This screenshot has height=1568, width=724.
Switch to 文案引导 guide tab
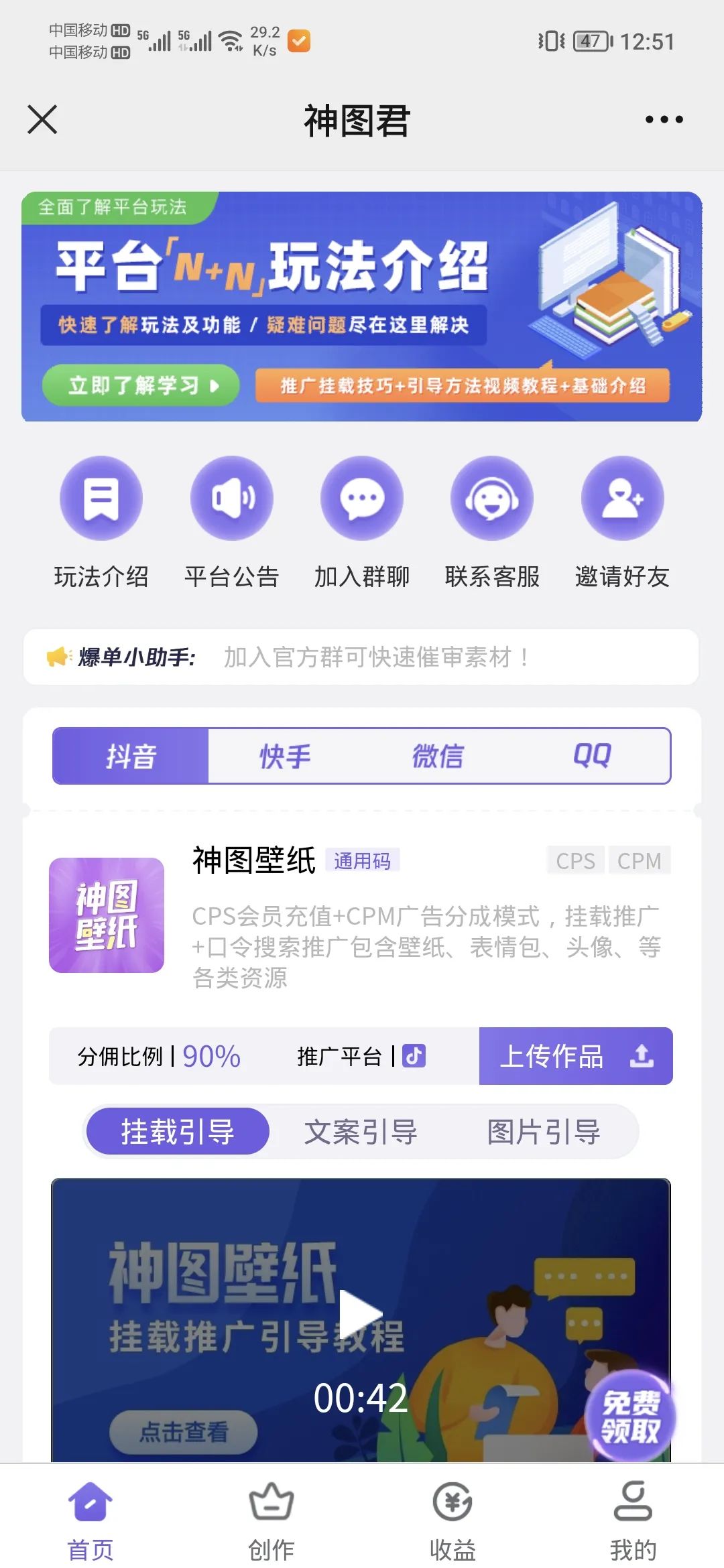[361, 1132]
